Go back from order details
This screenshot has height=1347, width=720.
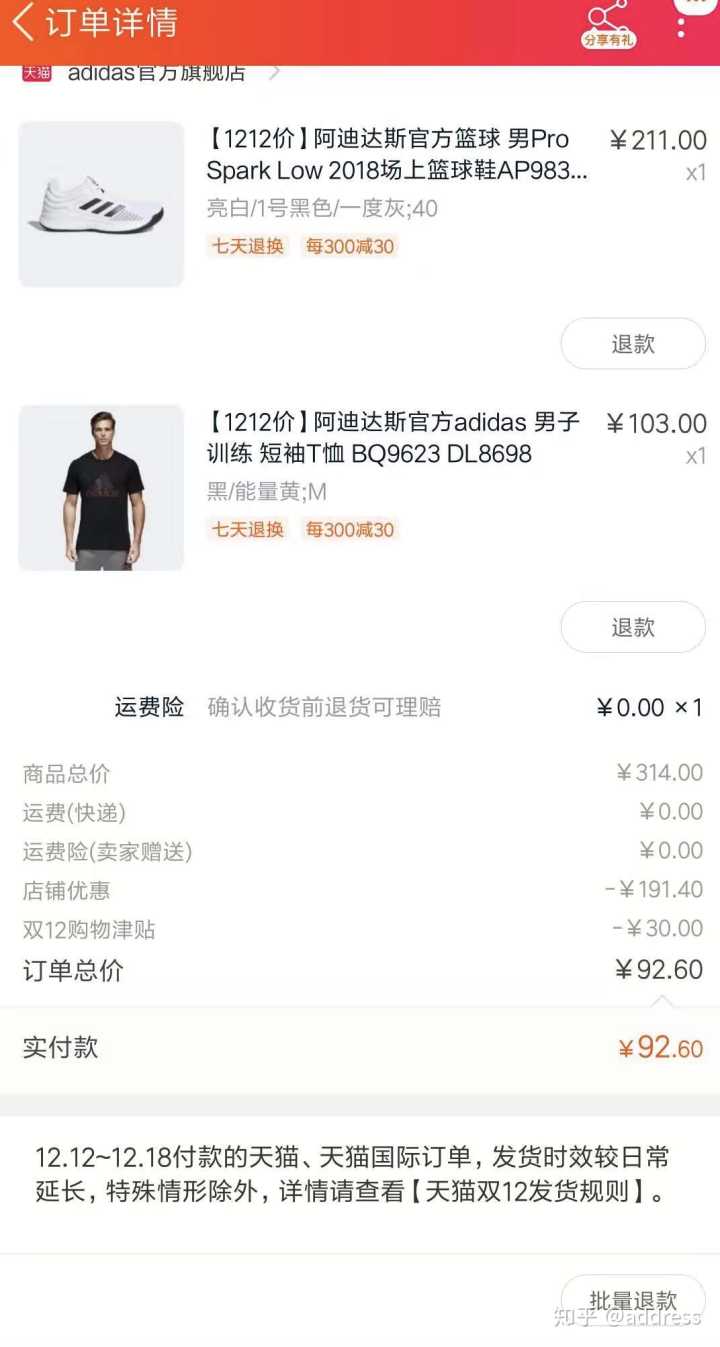point(24,22)
